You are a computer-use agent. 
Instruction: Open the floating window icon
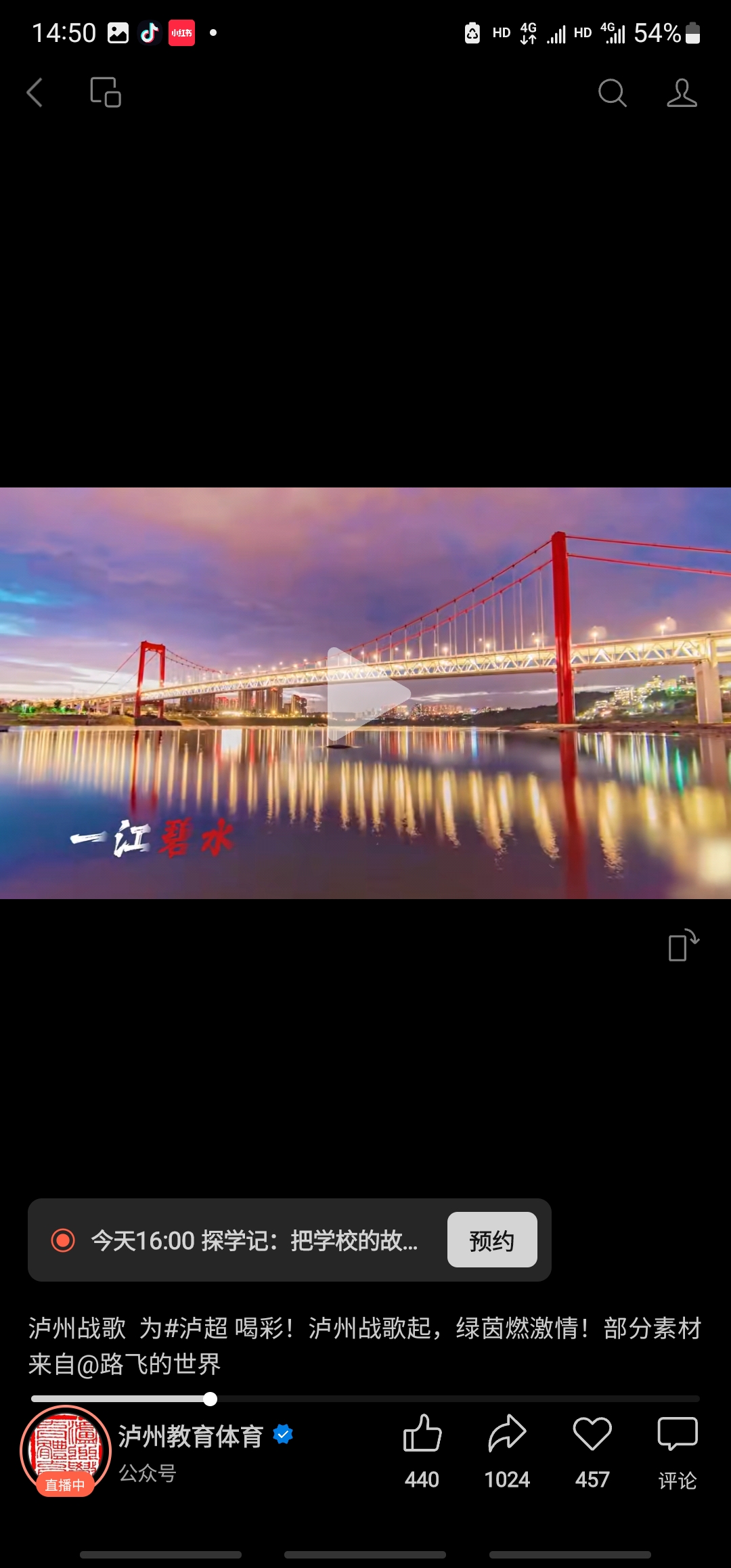(x=106, y=92)
